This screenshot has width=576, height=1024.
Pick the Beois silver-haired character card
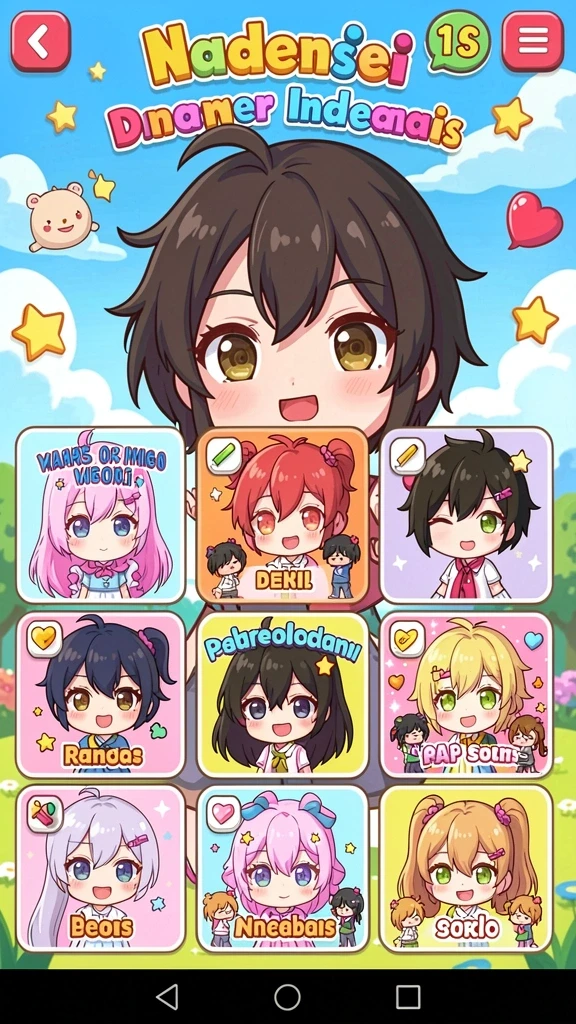101,868
